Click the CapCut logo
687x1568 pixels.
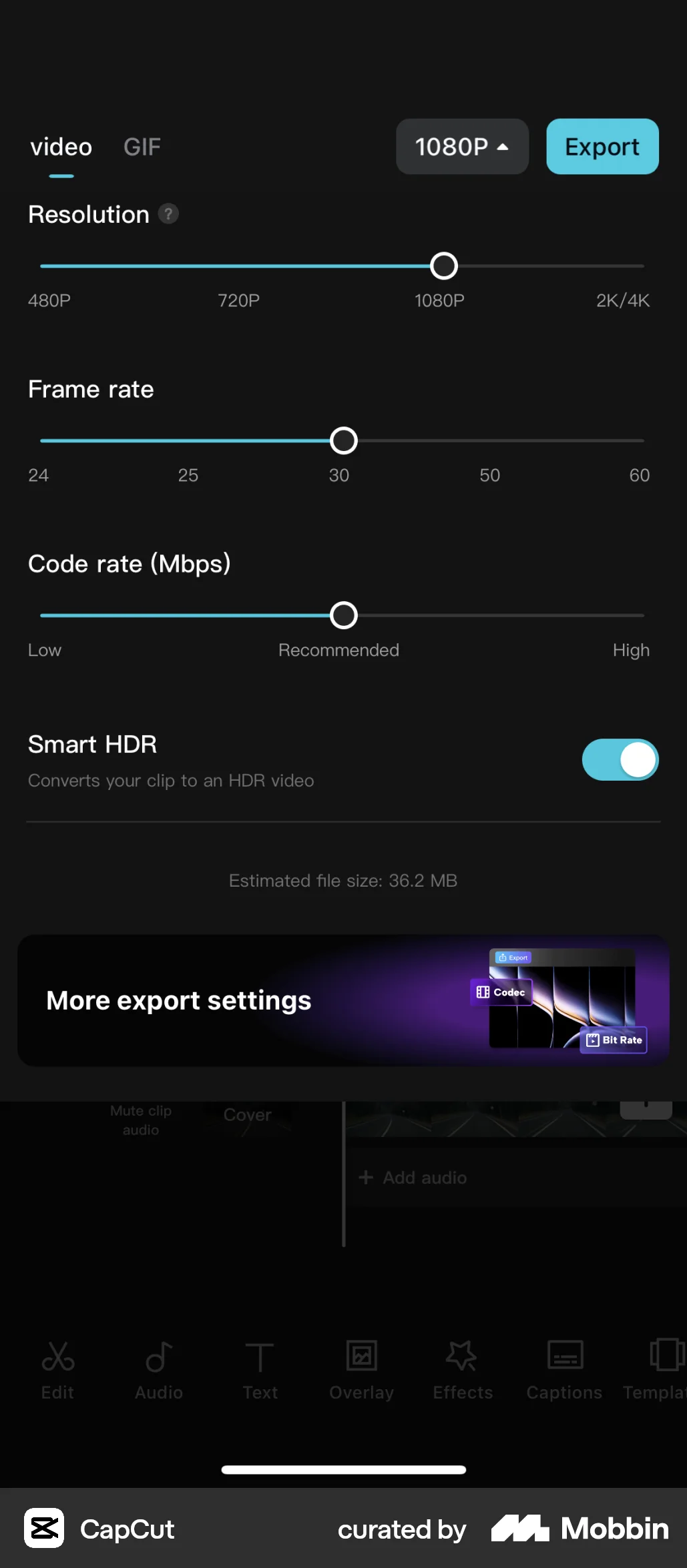coord(44,1529)
